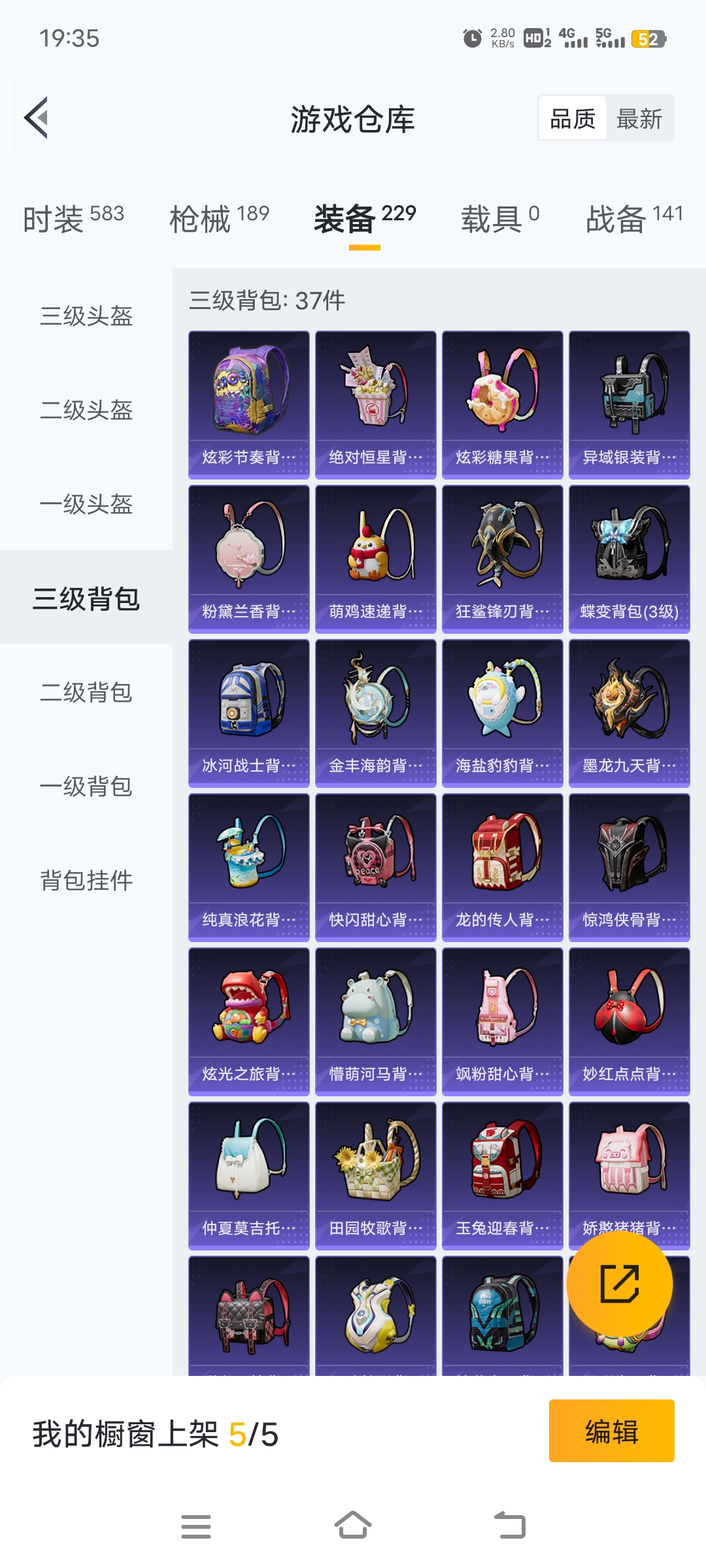Select the 三级头盔 category
Viewport: 706px width, 1568px height.
tap(86, 316)
